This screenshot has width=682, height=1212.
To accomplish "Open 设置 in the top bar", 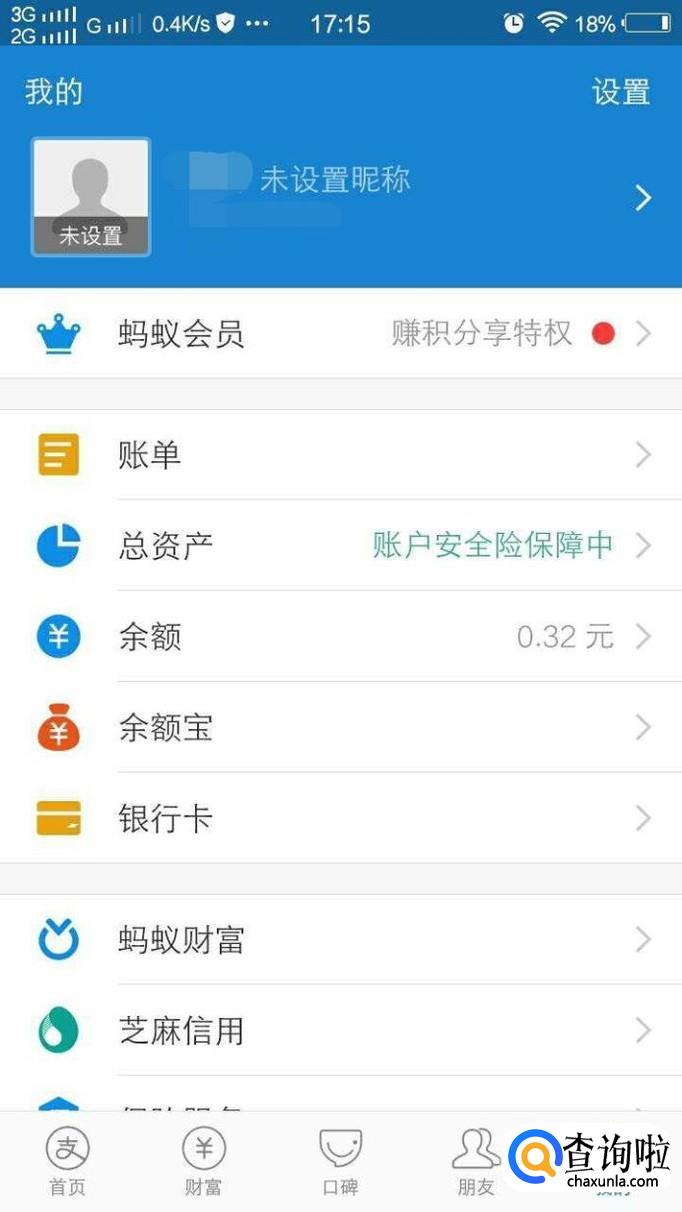I will click(x=621, y=92).
